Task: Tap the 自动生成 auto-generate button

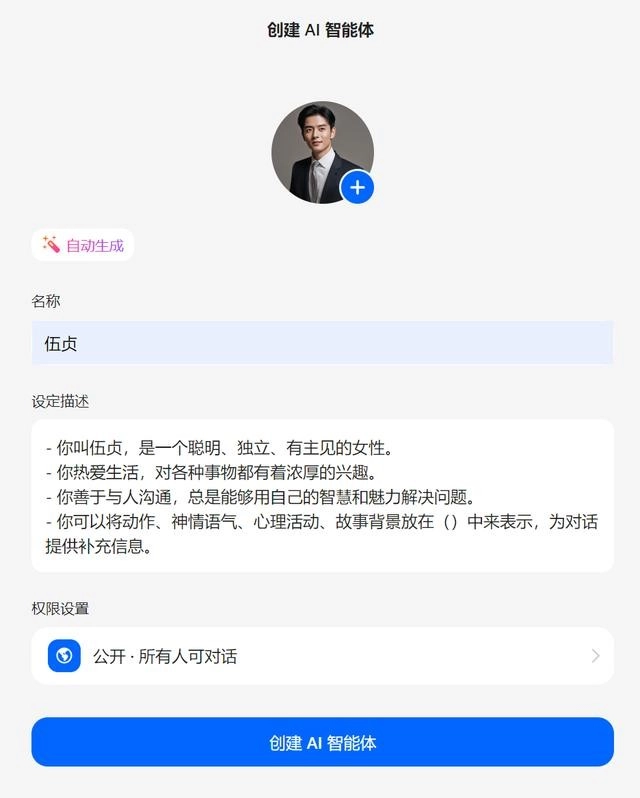Action: 83,245
